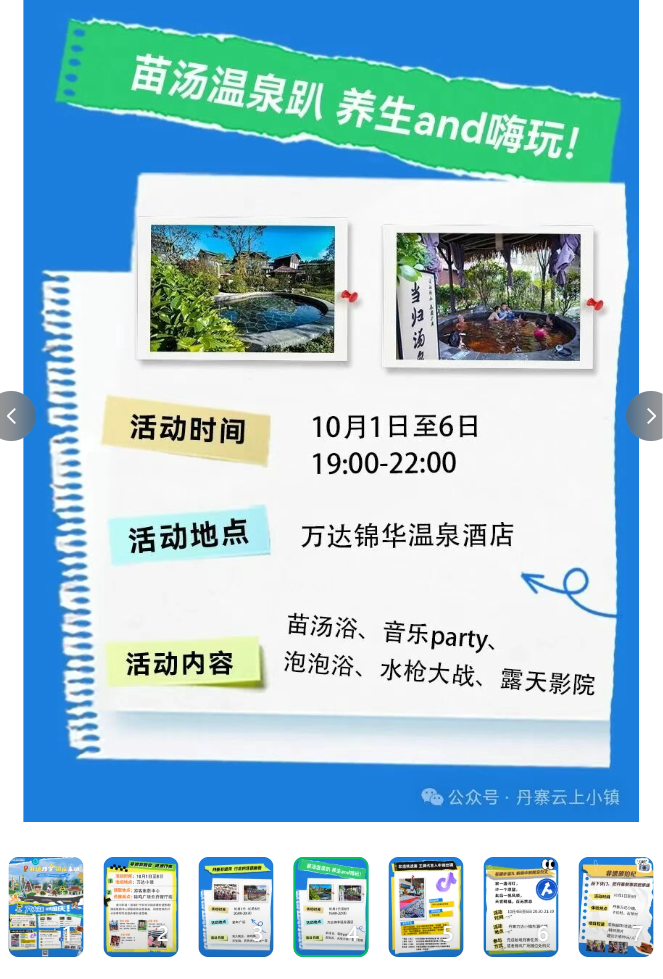The width and height of the screenshot is (663, 979).
Task: Show the sixth thumbnail poster
Action: coord(521,907)
